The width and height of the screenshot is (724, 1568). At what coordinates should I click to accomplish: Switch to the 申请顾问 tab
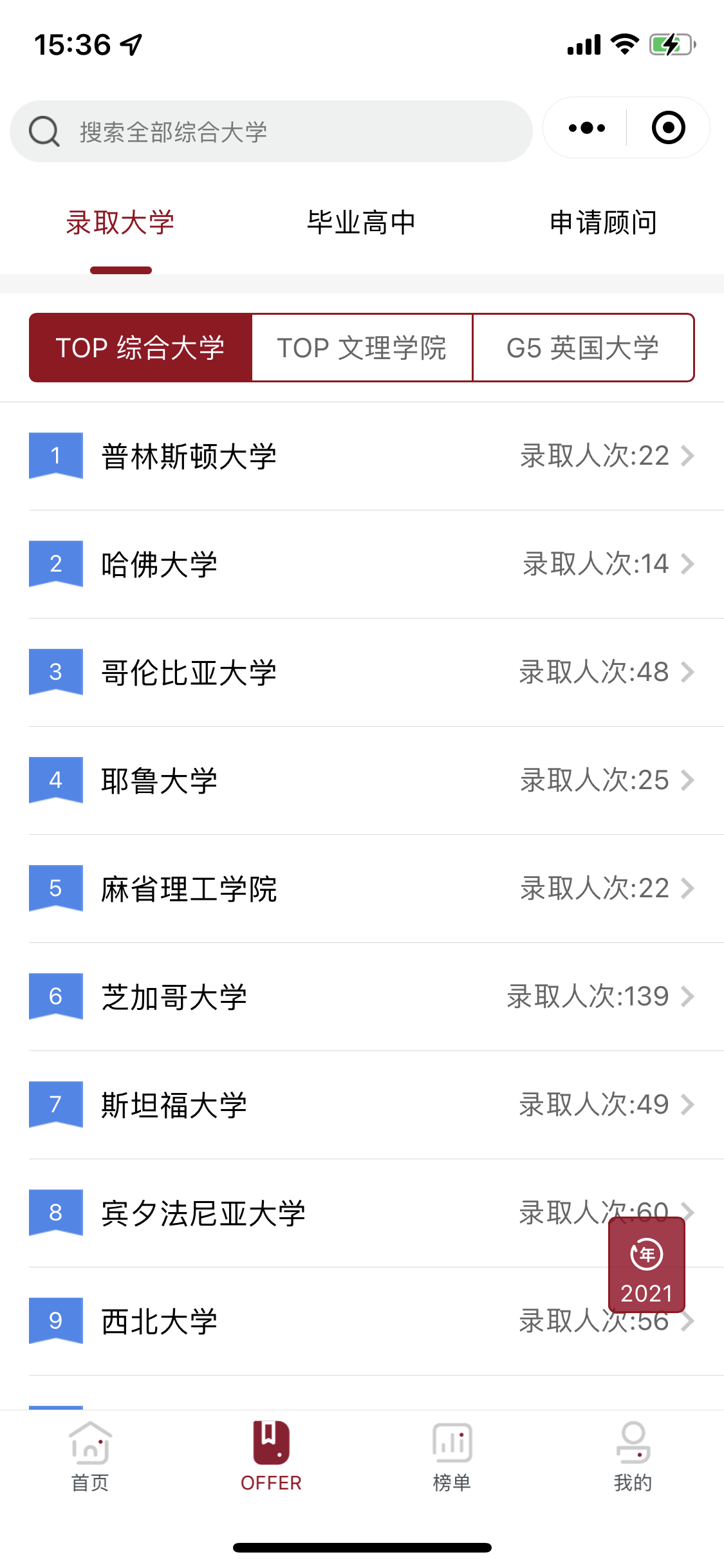tap(602, 223)
